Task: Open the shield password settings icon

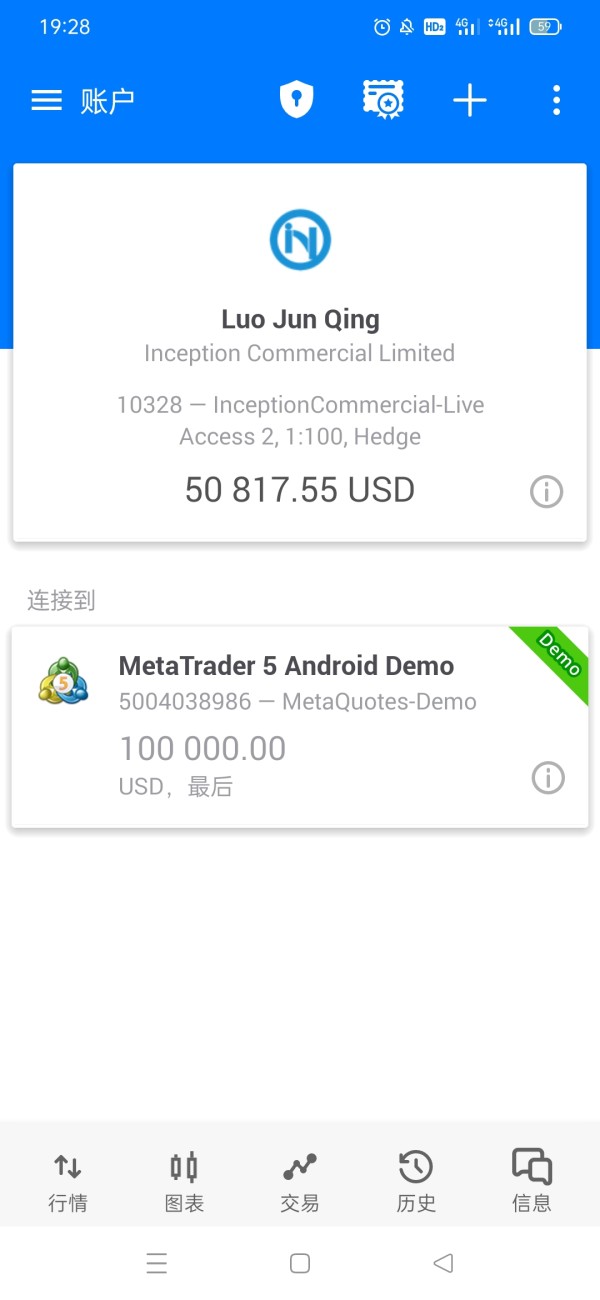Action: tap(296, 100)
